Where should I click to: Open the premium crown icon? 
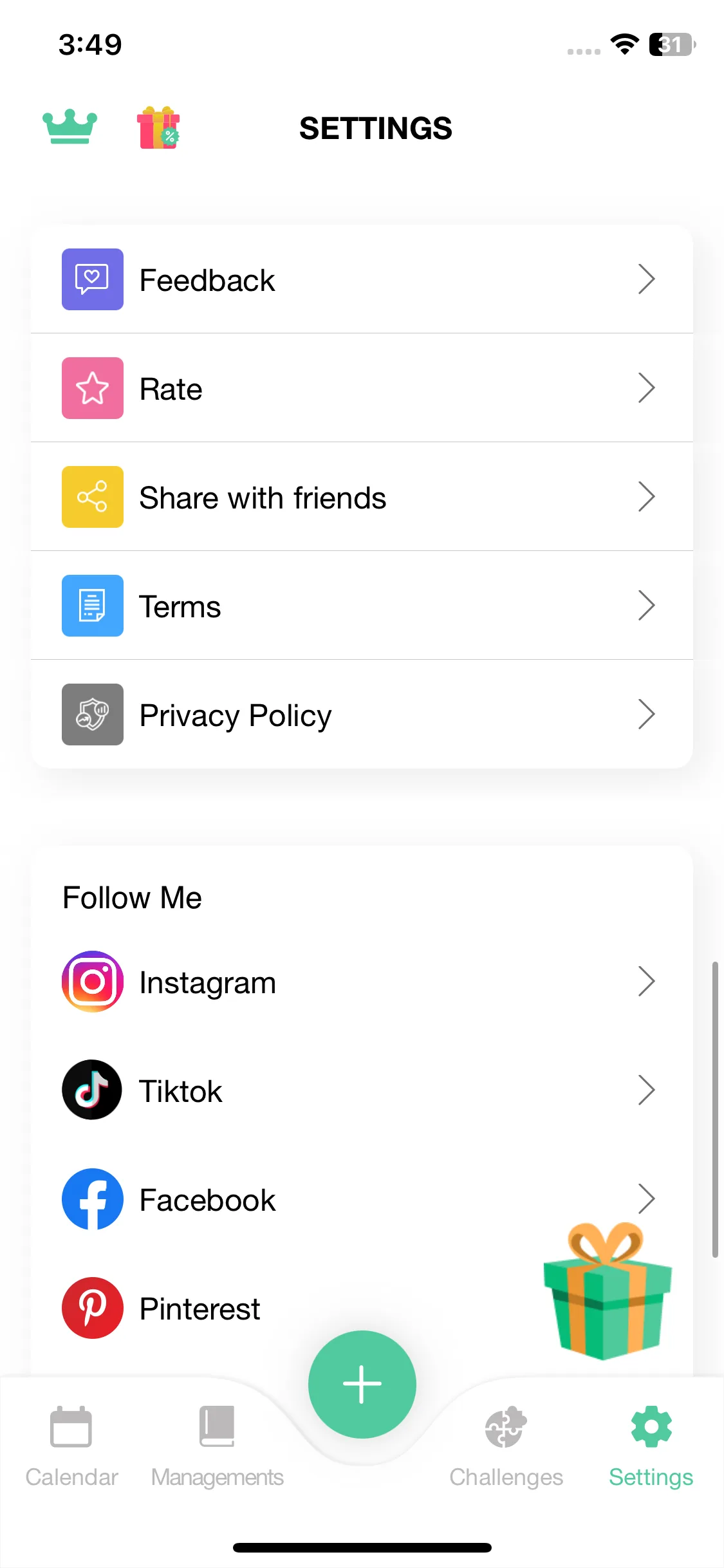click(70, 127)
